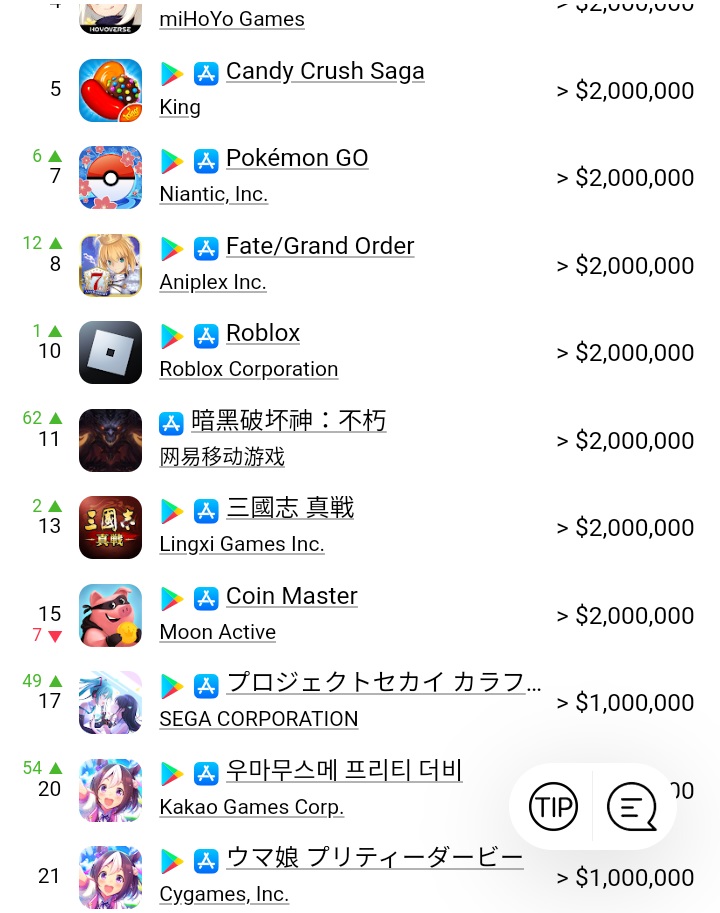Open the Candy Crush Saga app link
This screenshot has width=720, height=913.
click(x=325, y=72)
